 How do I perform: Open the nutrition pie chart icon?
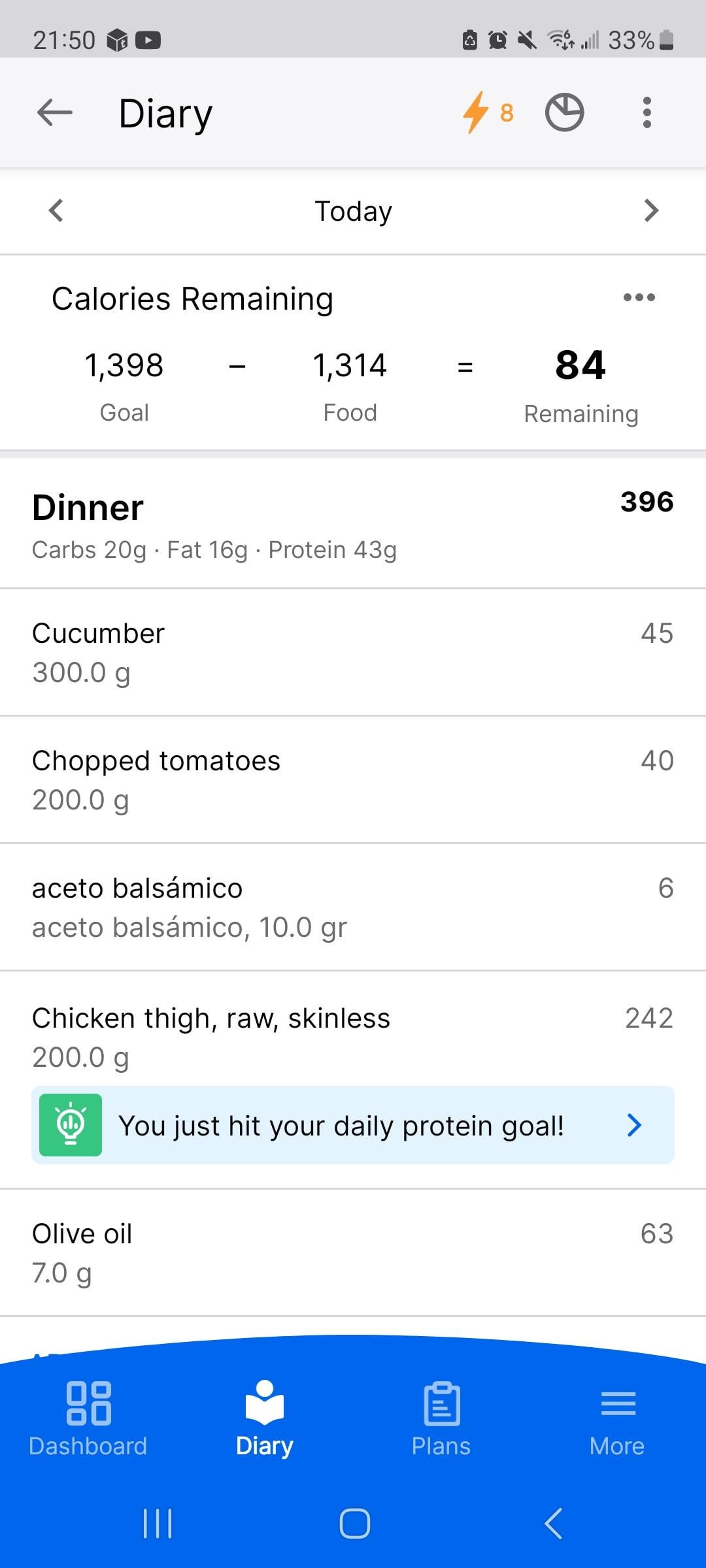click(x=564, y=112)
